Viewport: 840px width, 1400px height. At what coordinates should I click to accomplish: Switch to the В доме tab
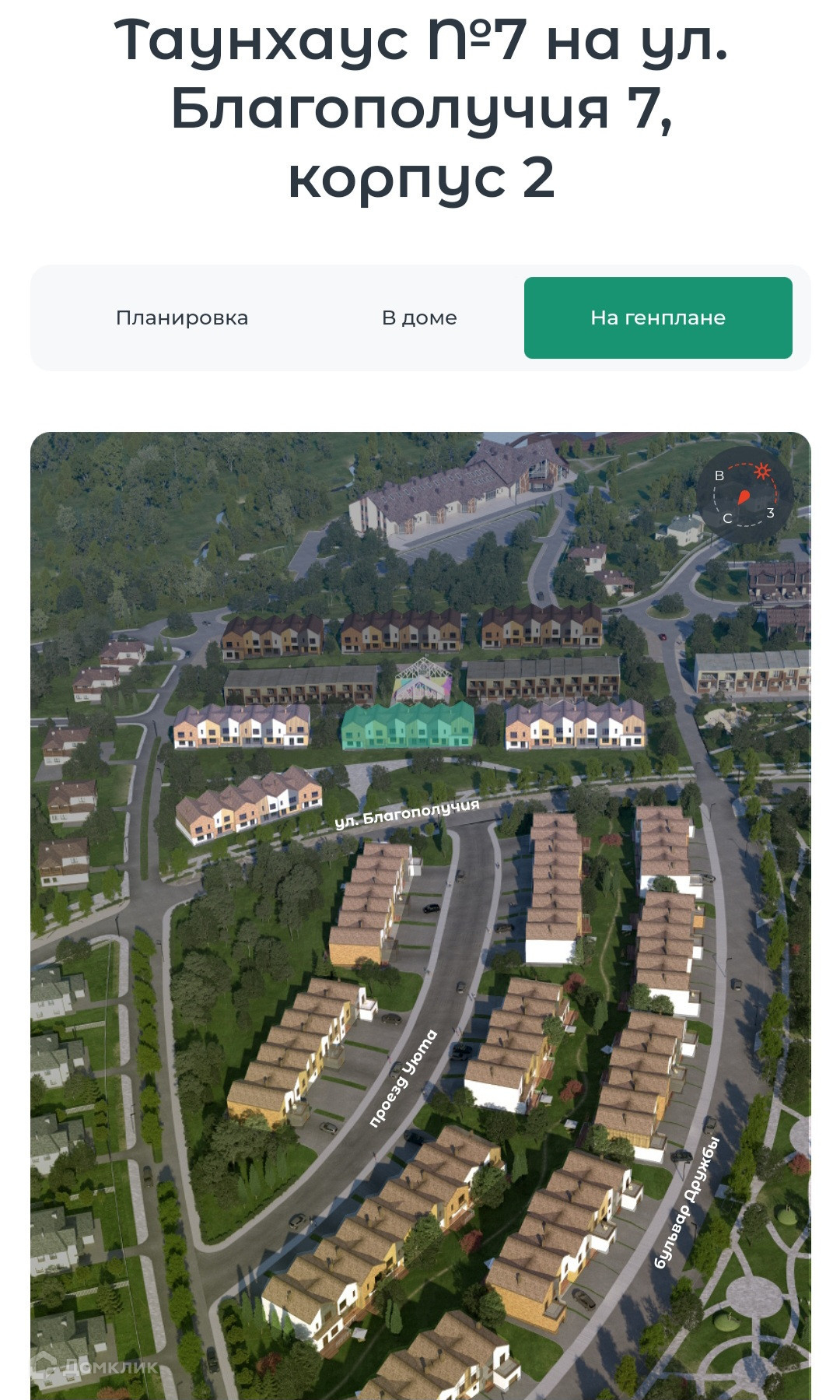coord(419,318)
